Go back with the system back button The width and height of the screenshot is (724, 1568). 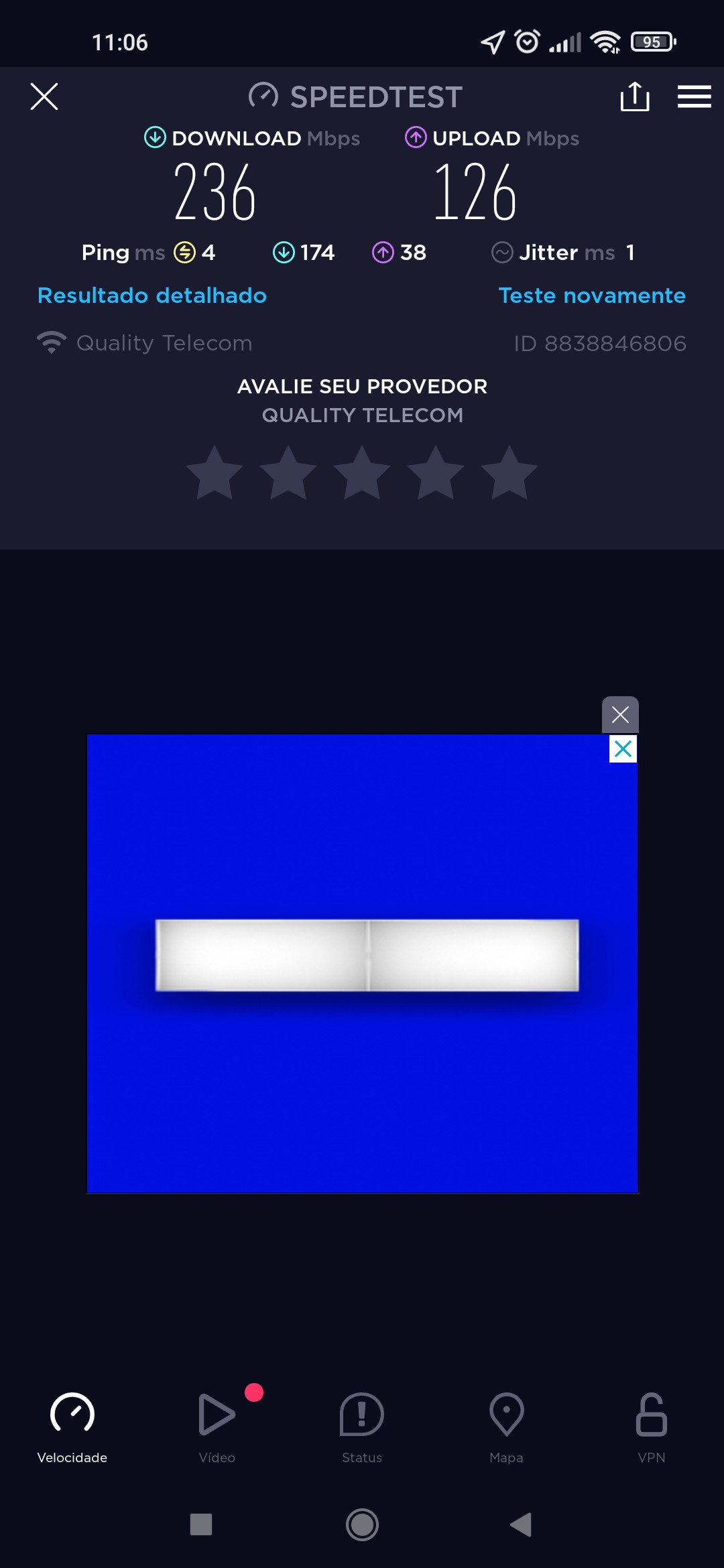(x=521, y=1524)
